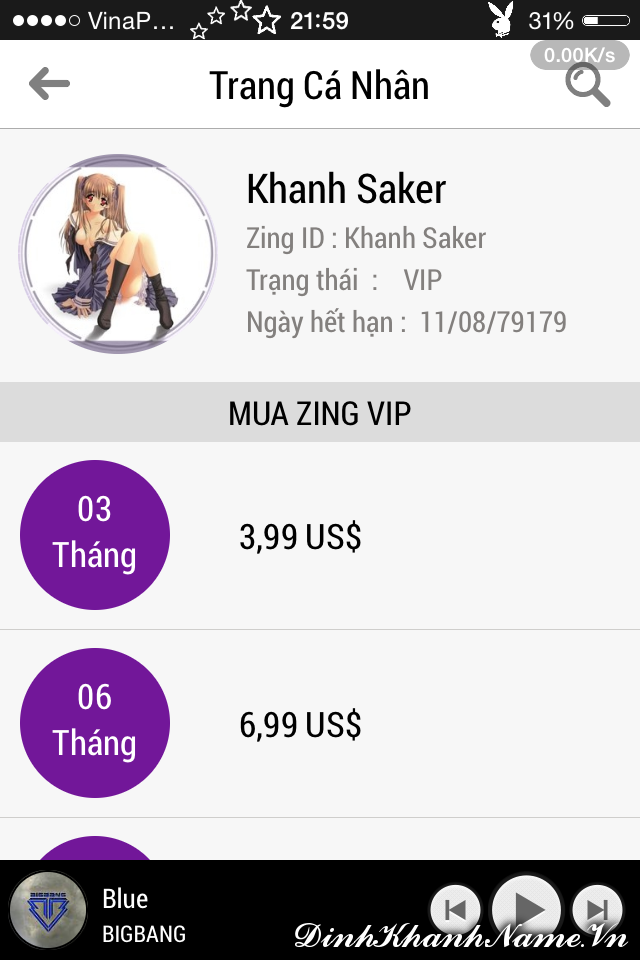Open the search magnifier icon
This screenshot has height=960, width=640.
[x=587, y=85]
